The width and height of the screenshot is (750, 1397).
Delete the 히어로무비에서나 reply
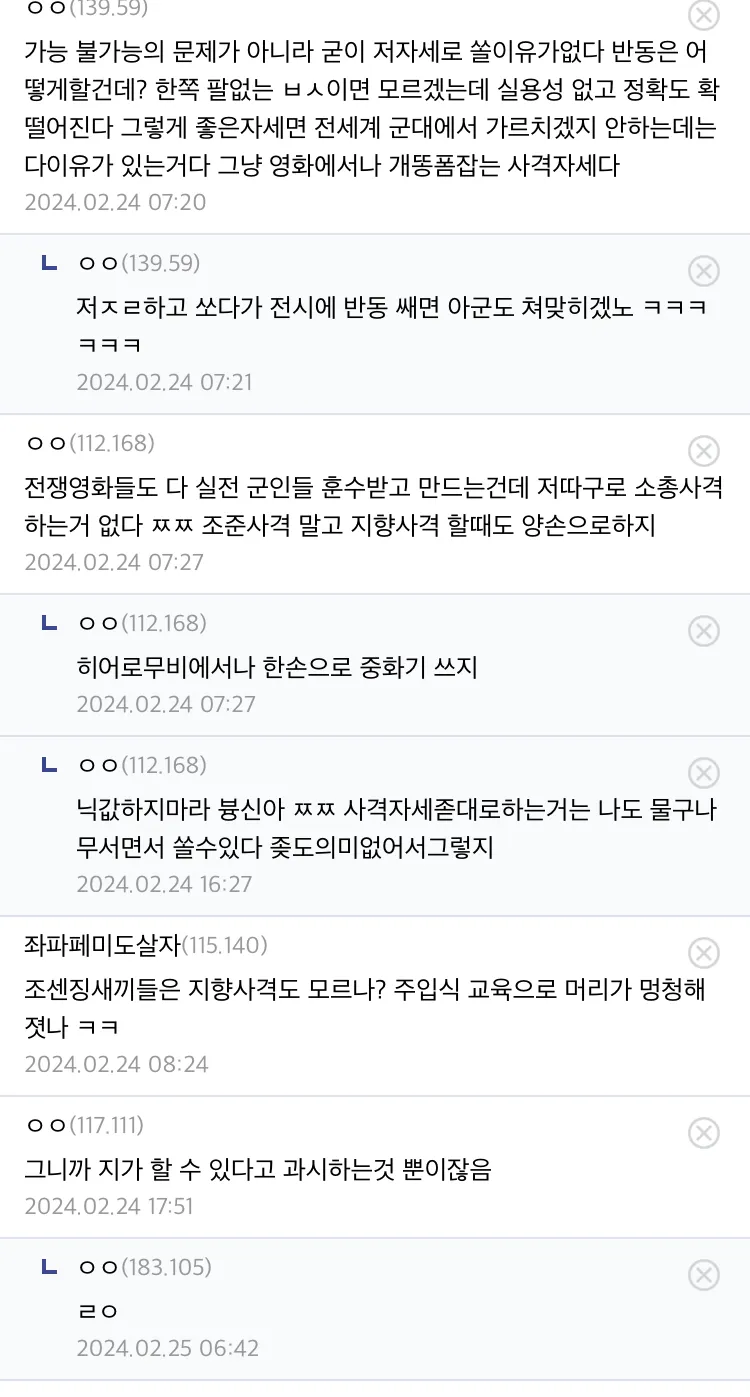tap(705, 631)
